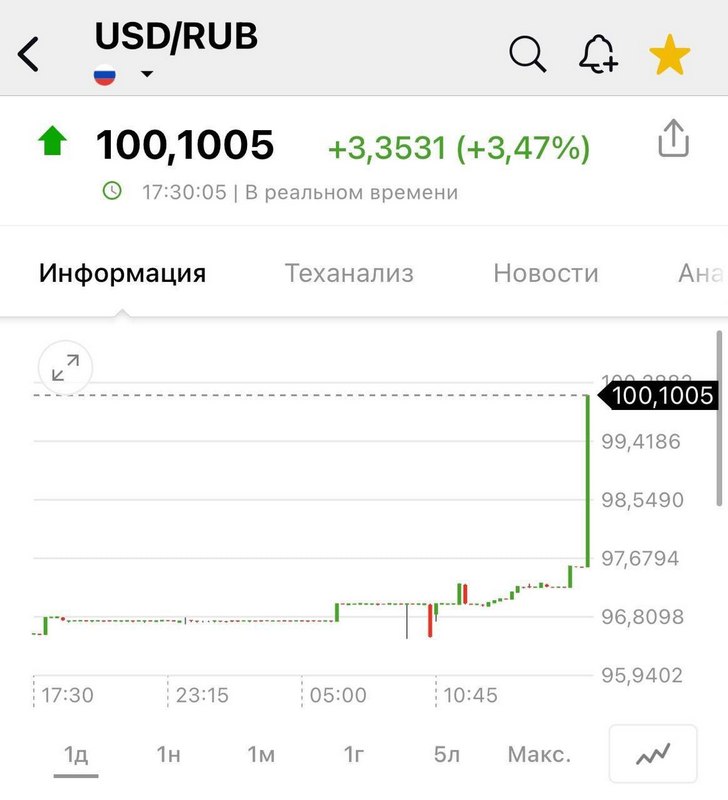Select the Макс. chart period
The image size is (728, 800).
pyautogui.click(x=539, y=754)
